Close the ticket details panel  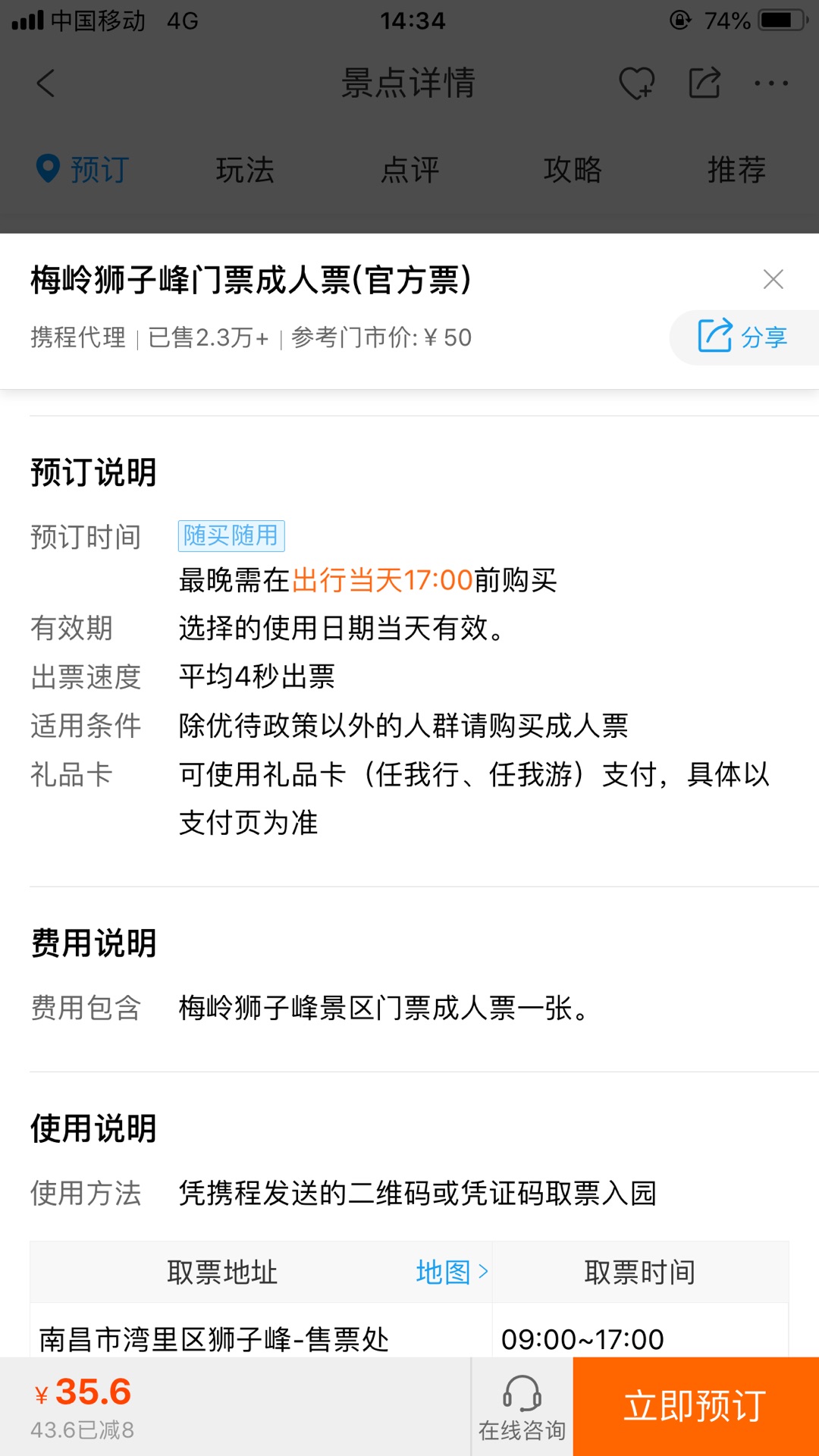(773, 279)
